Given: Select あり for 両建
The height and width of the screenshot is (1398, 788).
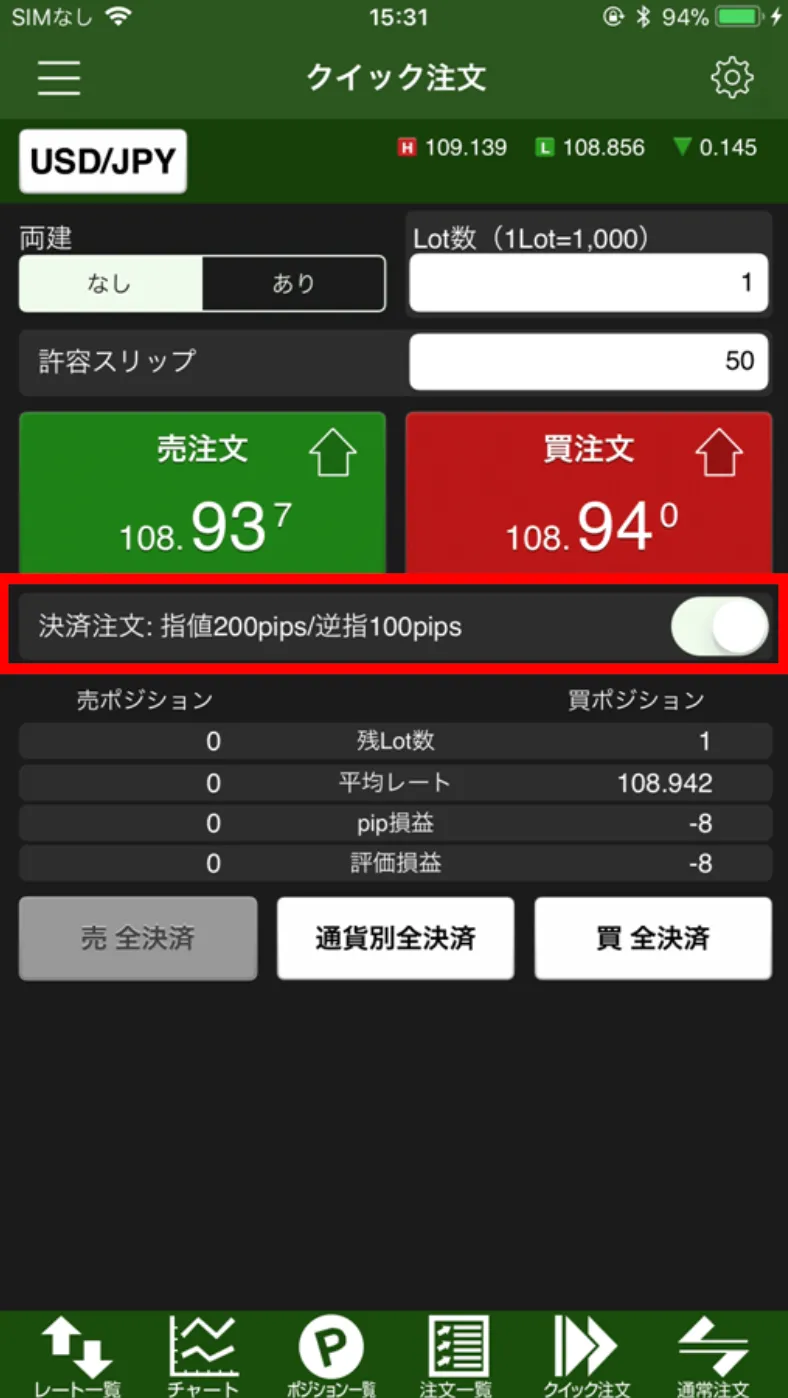Looking at the screenshot, I should 294,284.
